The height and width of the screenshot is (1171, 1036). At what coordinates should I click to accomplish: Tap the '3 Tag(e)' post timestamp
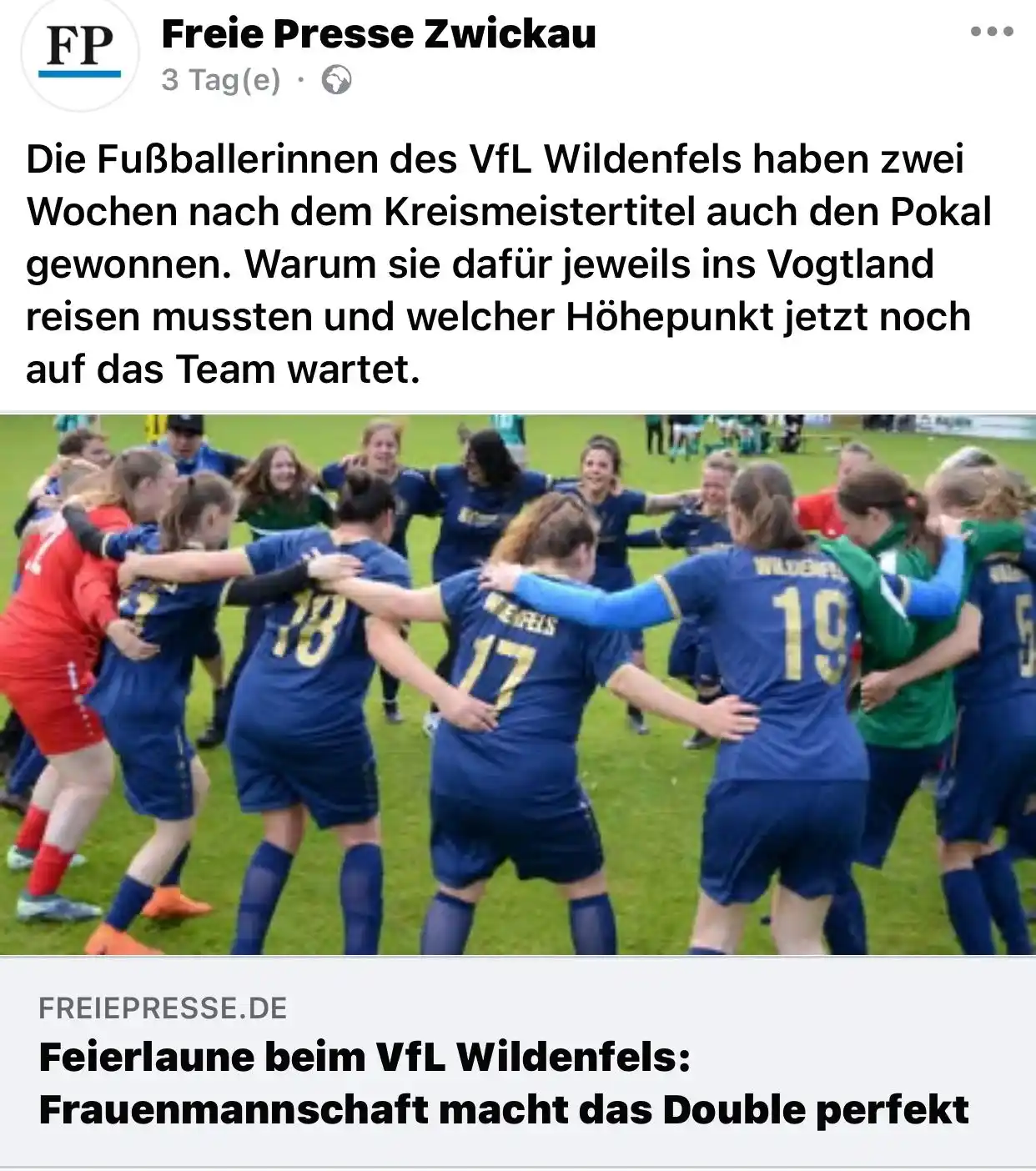click(x=221, y=80)
